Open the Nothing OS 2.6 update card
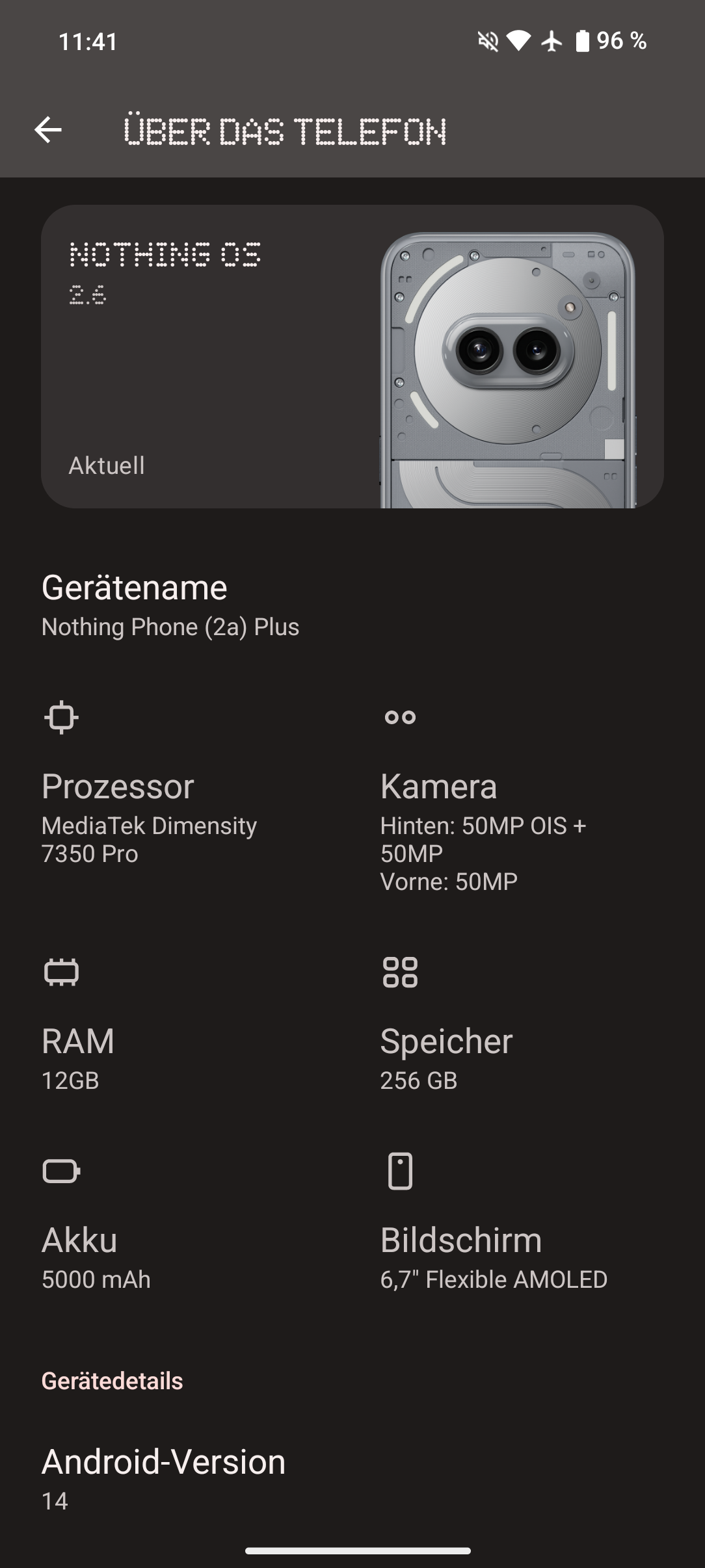 352,356
